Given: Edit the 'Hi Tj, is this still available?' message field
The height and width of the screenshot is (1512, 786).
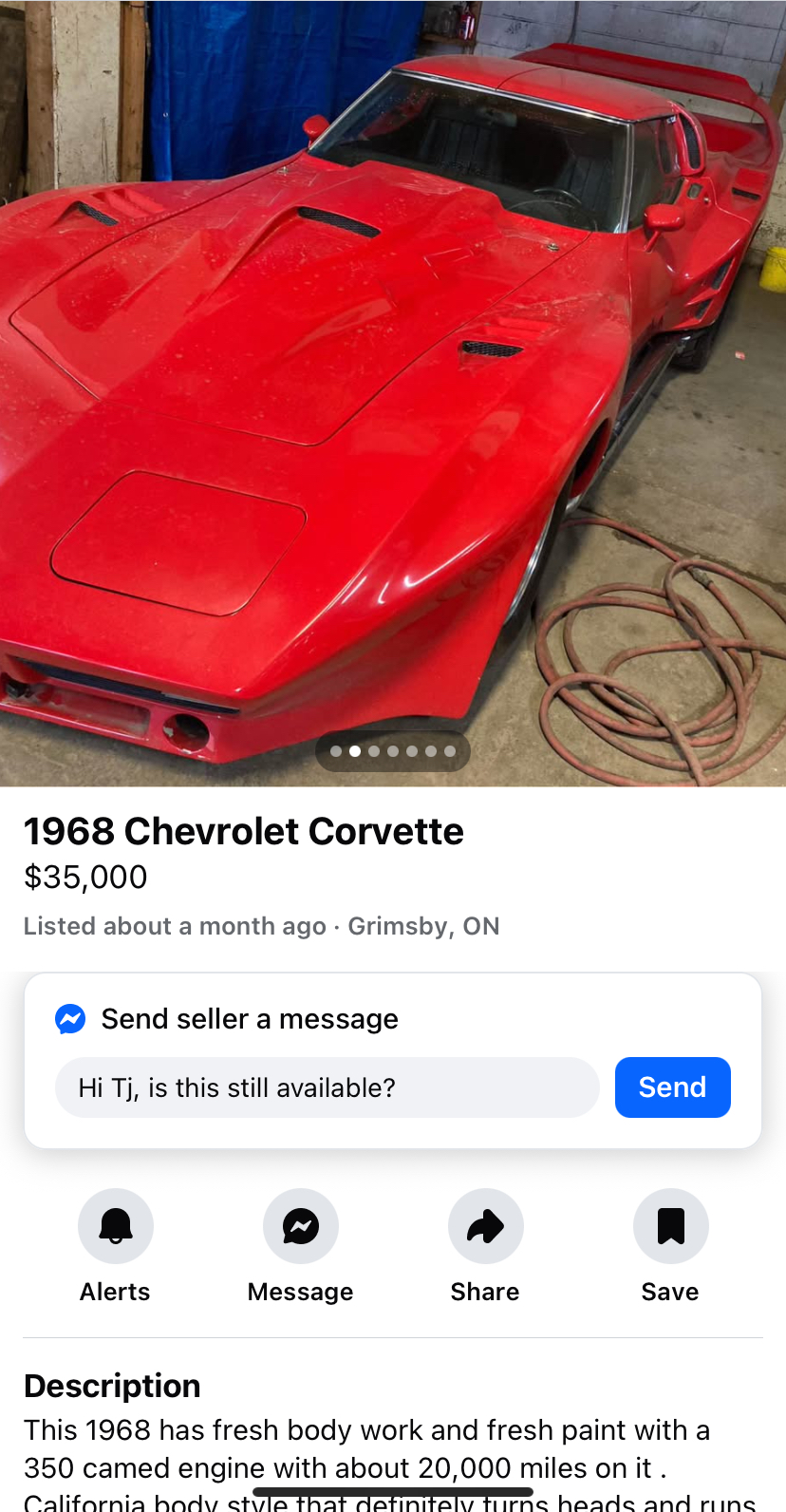Looking at the screenshot, I should (327, 1087).
